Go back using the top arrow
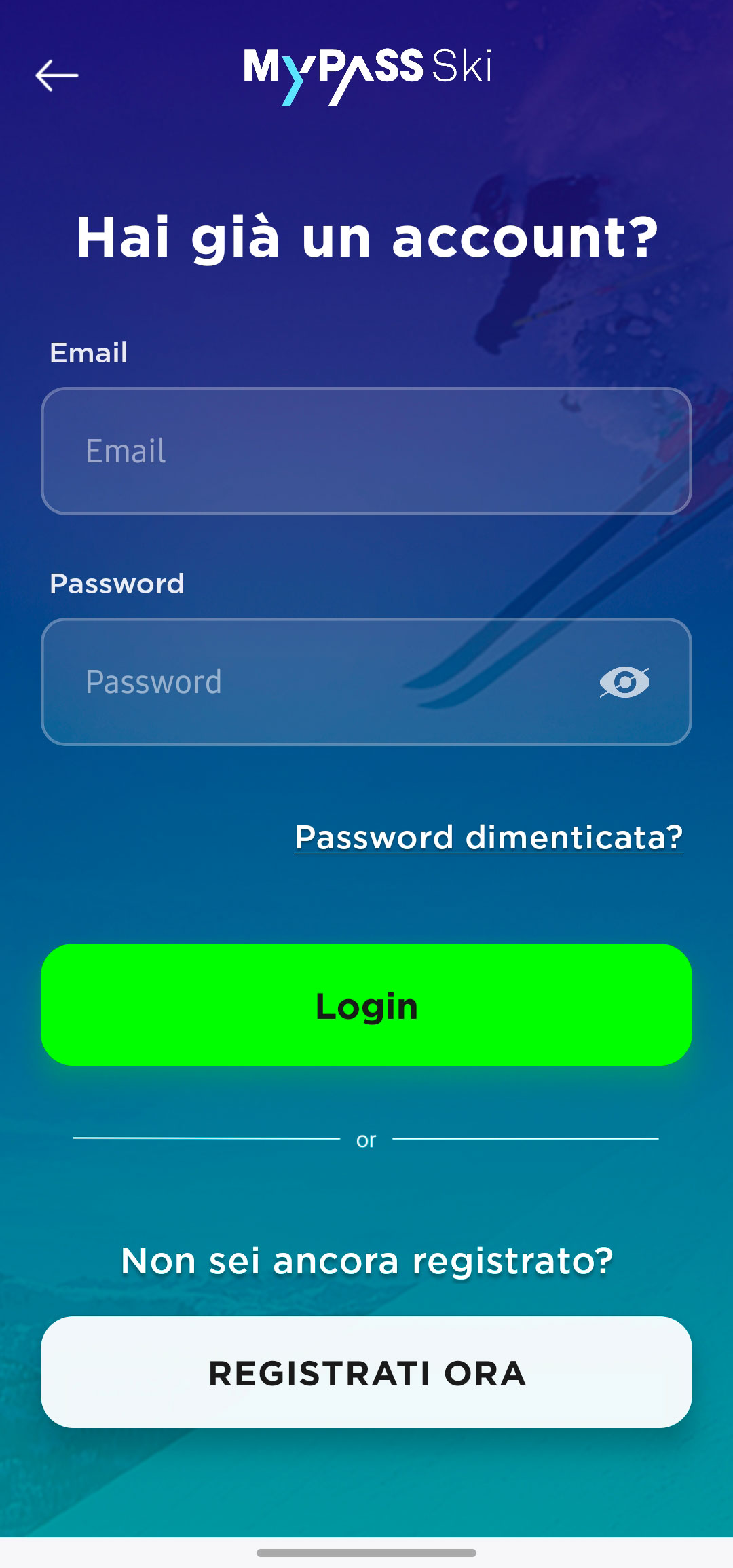Screen dimensions: 733x1568 coord(57,75)
